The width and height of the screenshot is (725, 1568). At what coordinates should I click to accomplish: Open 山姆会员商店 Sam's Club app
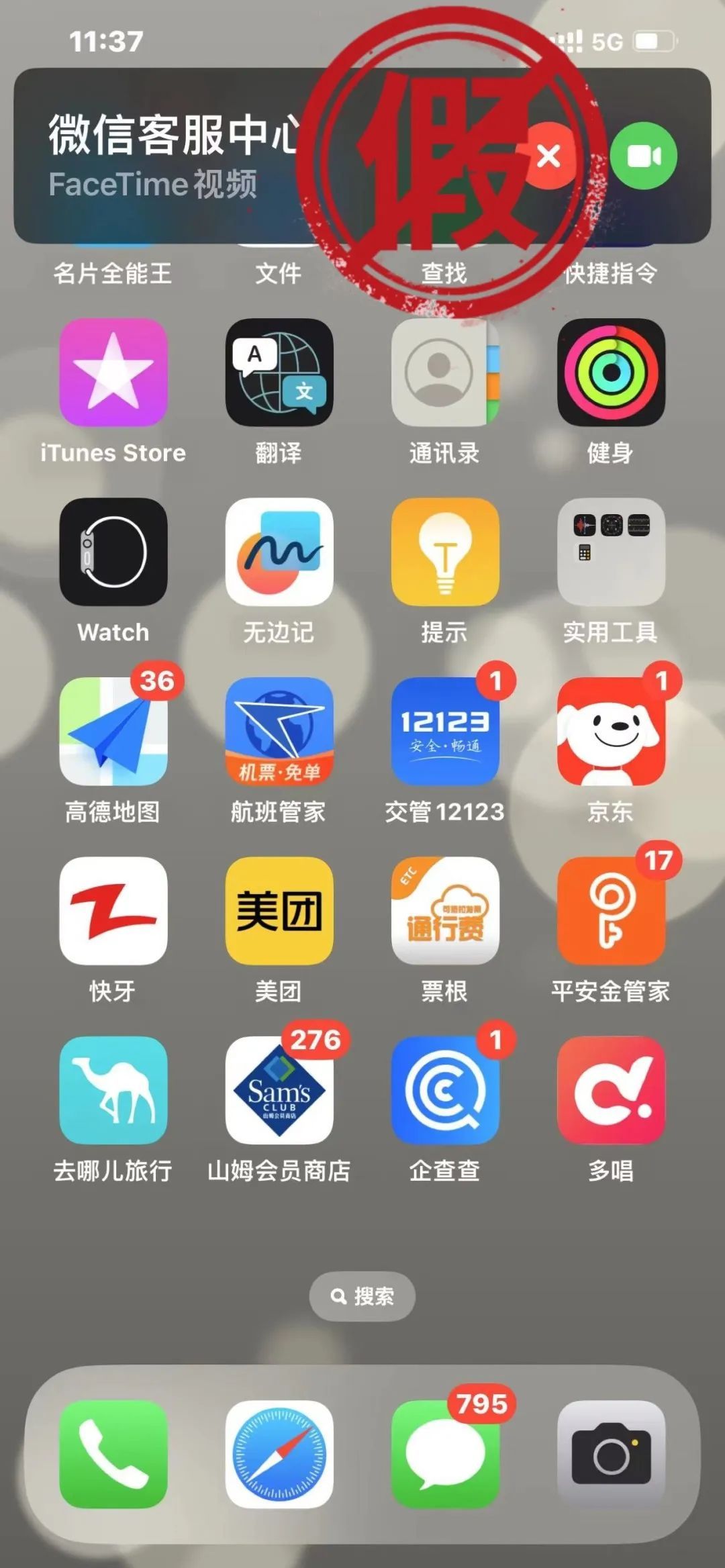(279, 1090)
